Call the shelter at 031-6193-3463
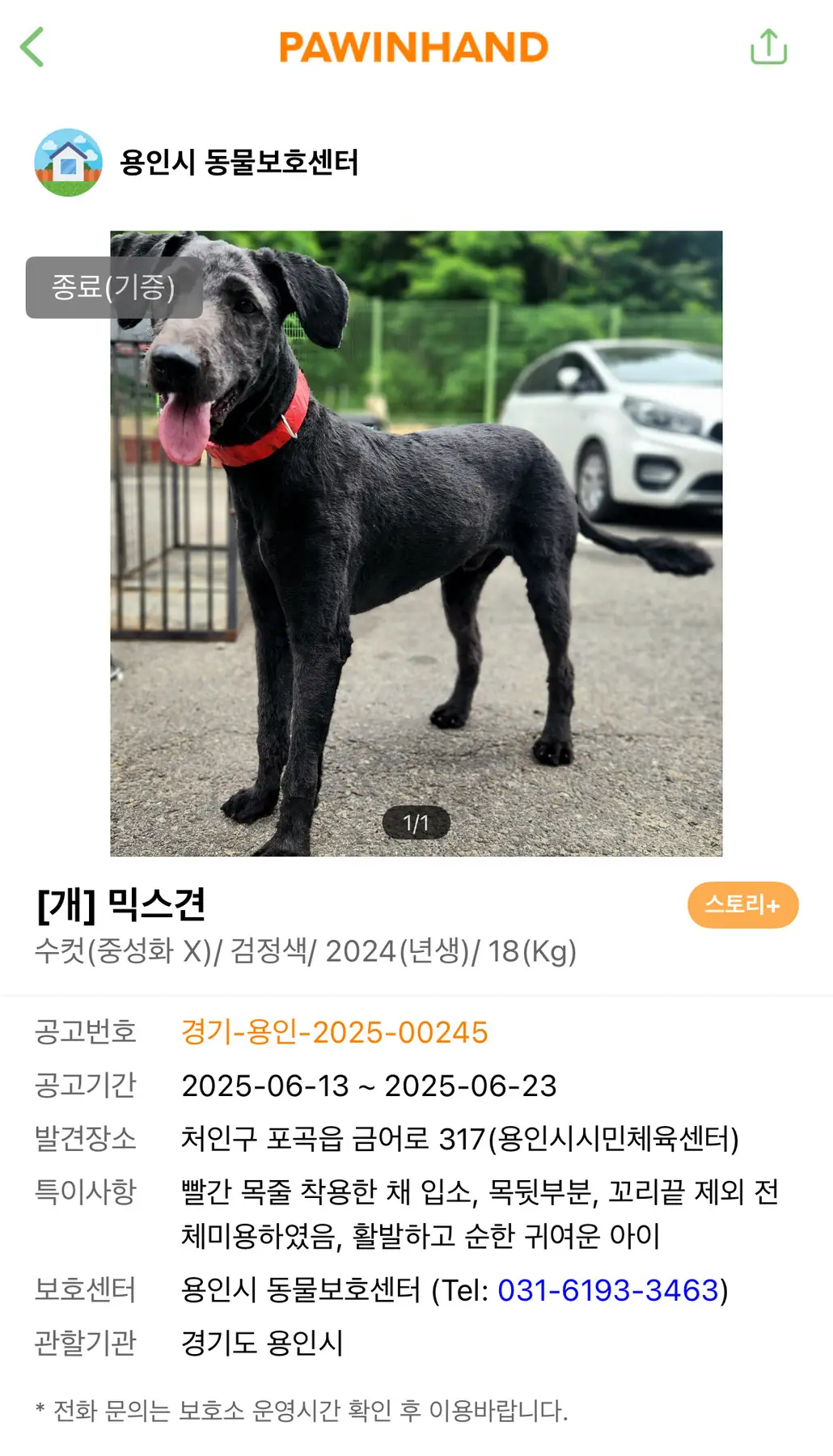Viewport: 833px width, 1456px height. click(x=607, y=1290)
